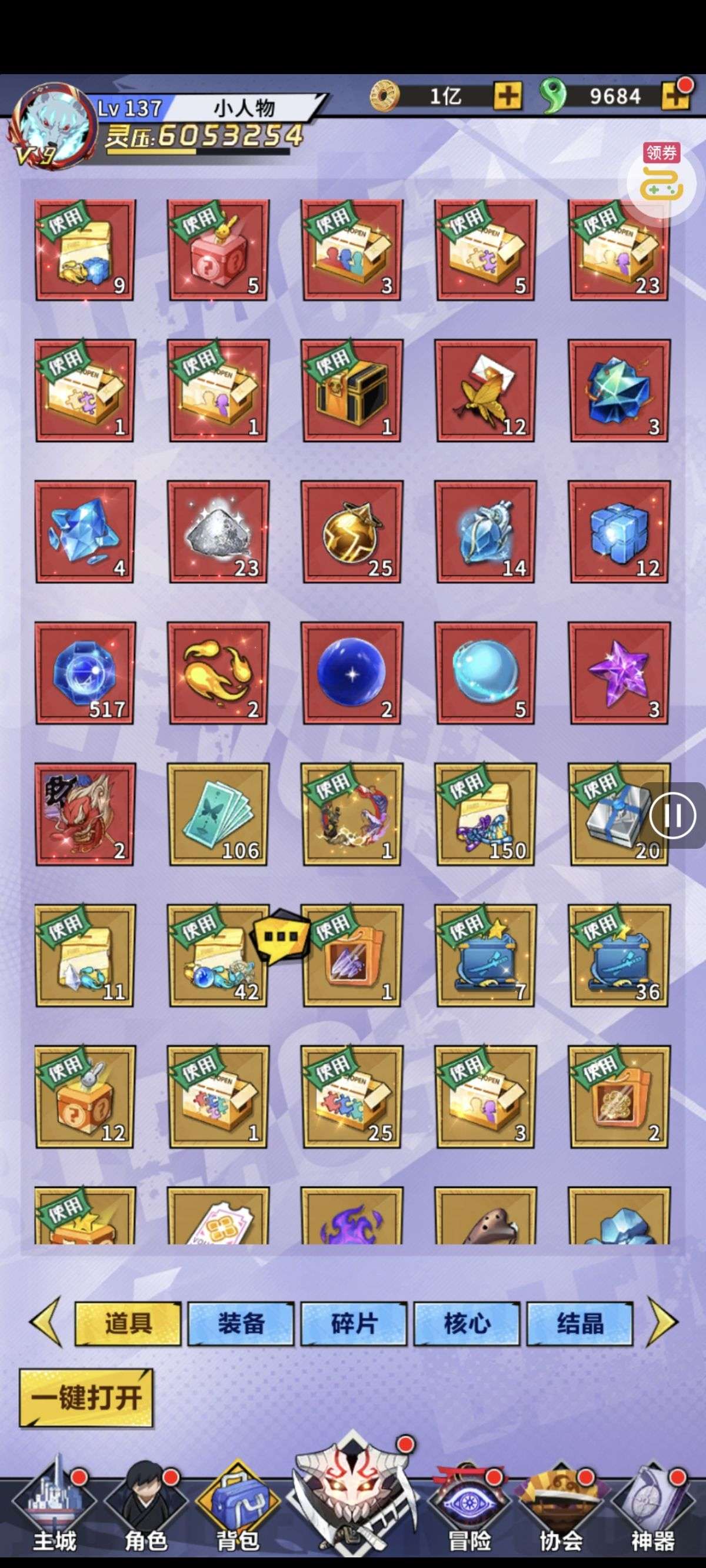Select the 核心 core tab
This screenshot has width=706, height=1568.
point(467,1323)
